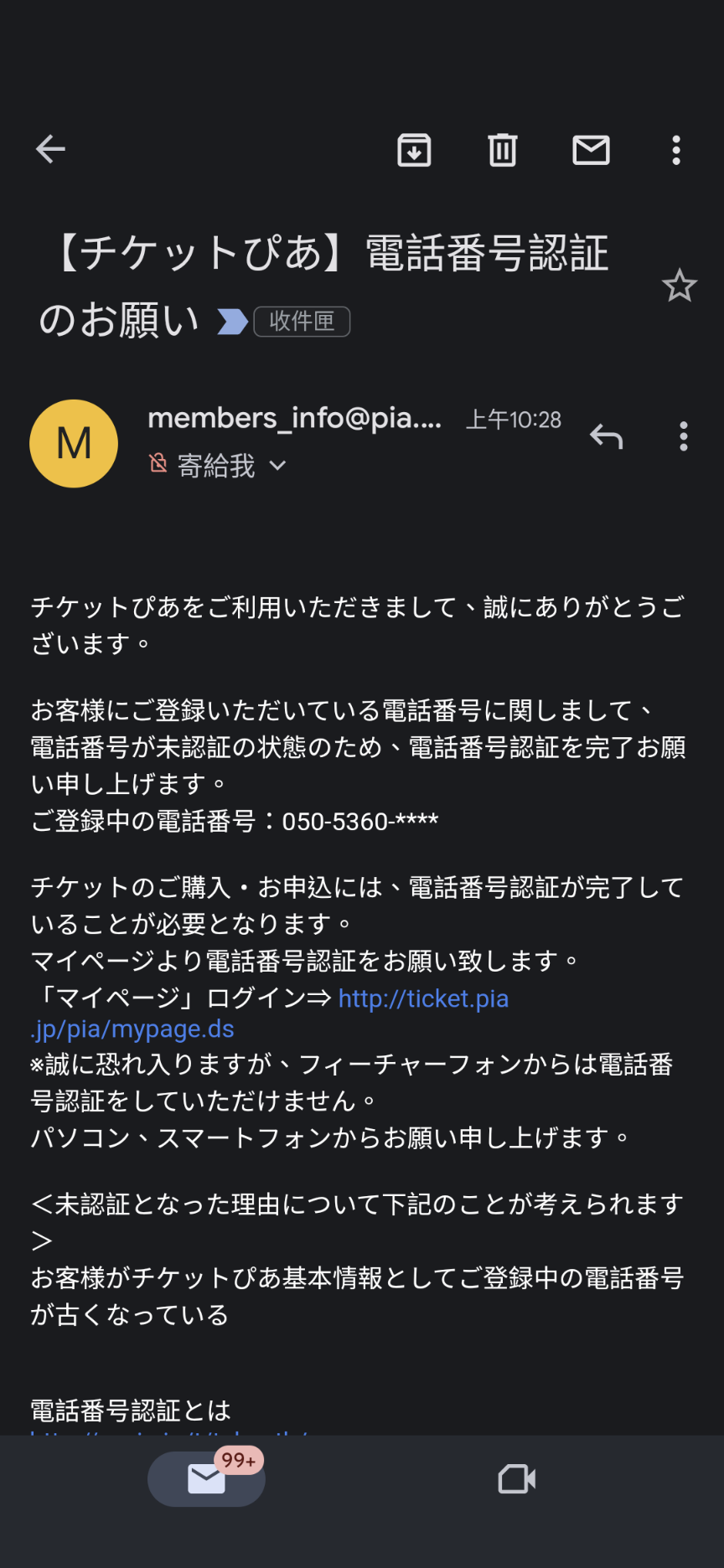
Task: Delete the email using the trash icon
Action: pyautogui.click(x=502, y=151)
